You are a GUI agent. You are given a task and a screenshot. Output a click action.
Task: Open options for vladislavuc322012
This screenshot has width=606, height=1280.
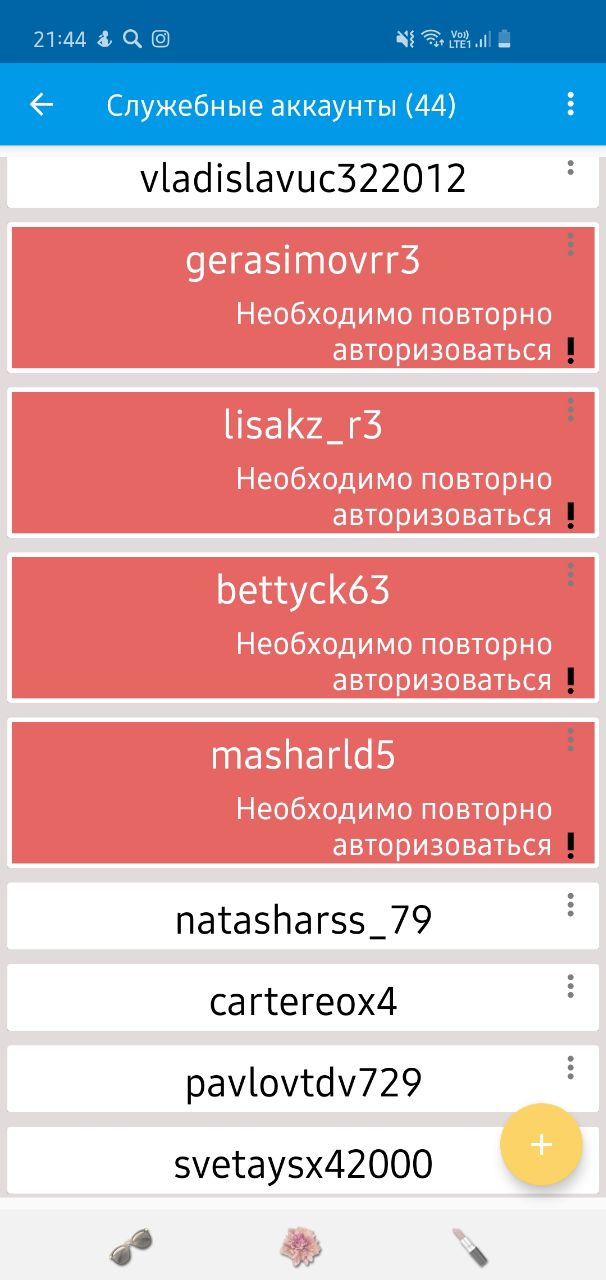[570, 168]
